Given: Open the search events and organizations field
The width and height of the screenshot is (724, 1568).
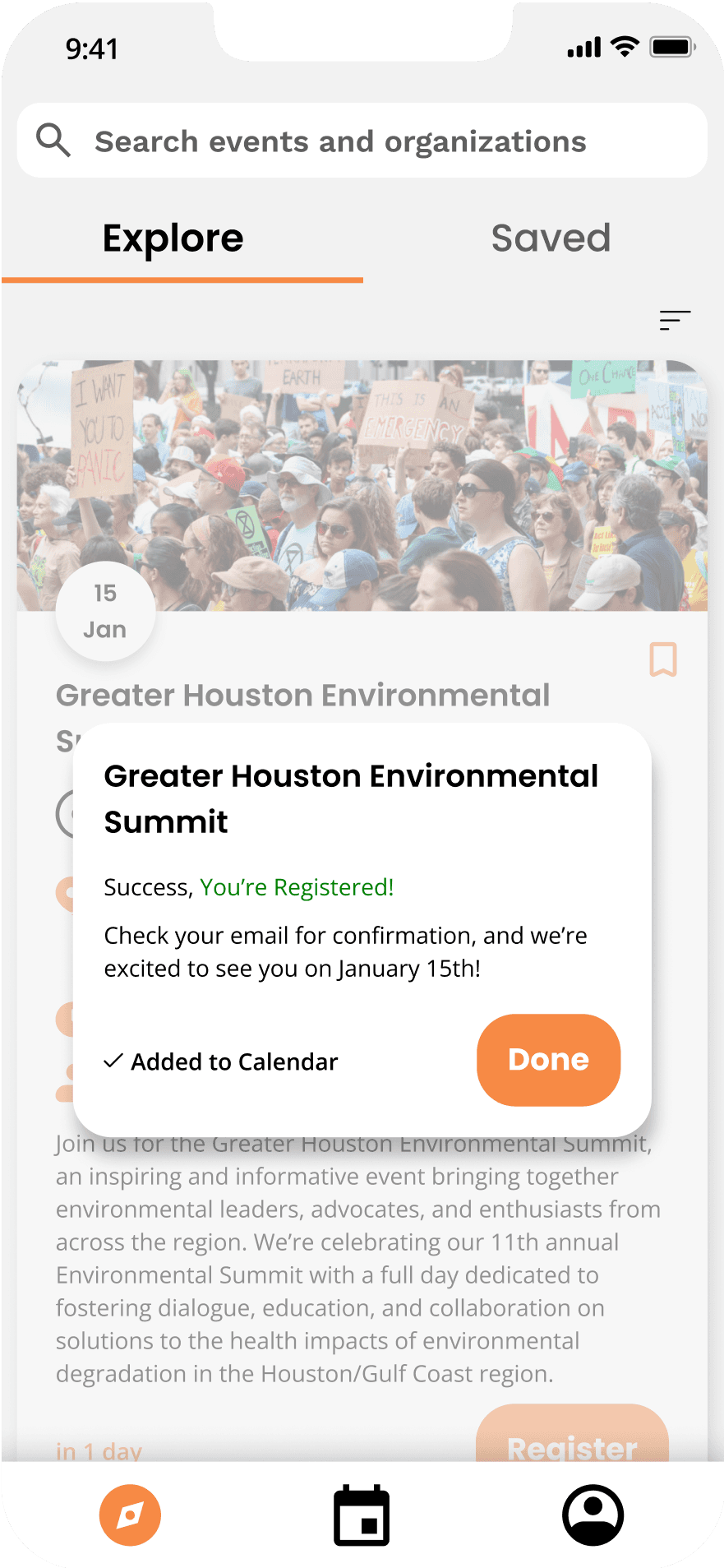Looking at the screenshot, I should pos(362,141).
